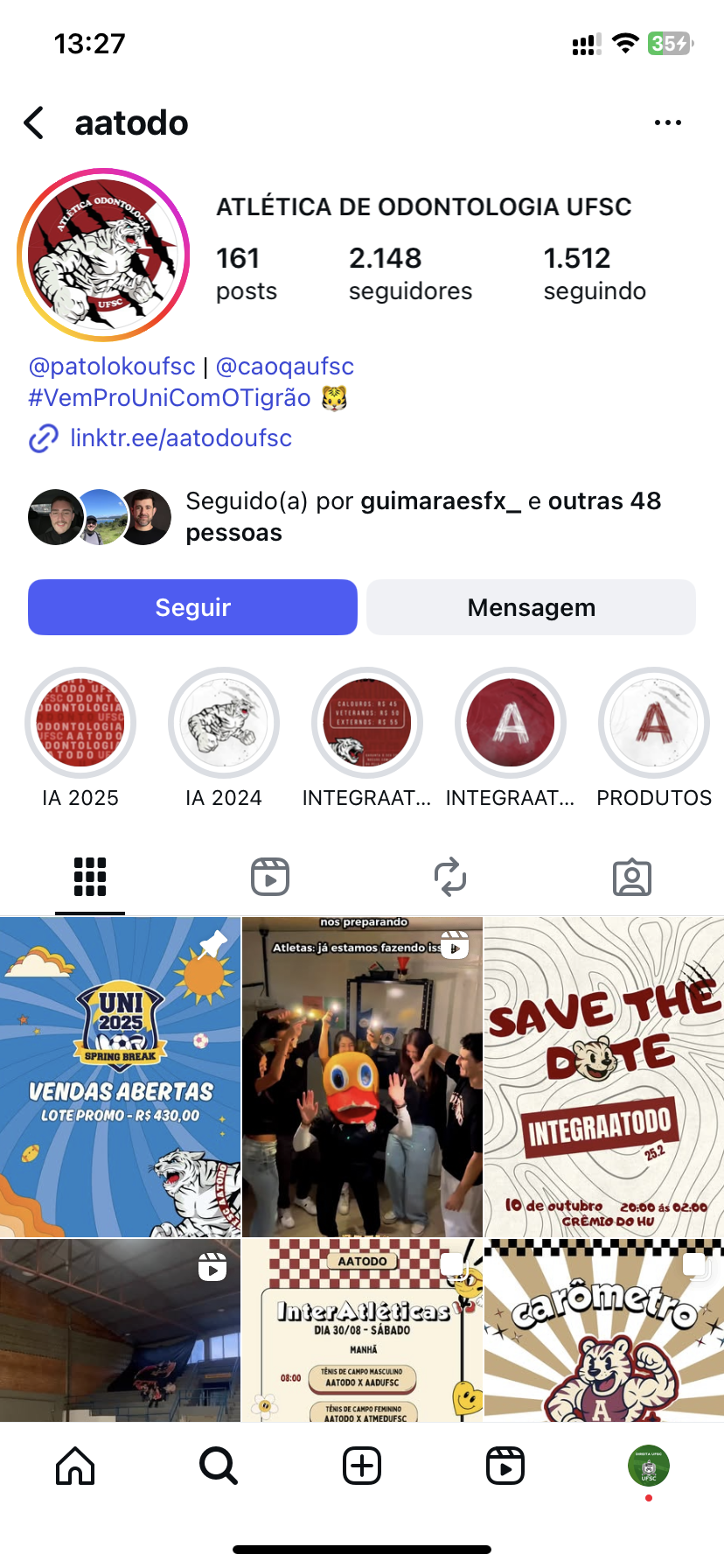View the 2.148 seguidores list
The width and height of the screenshot is (724, 1568).
click(409, 273)
